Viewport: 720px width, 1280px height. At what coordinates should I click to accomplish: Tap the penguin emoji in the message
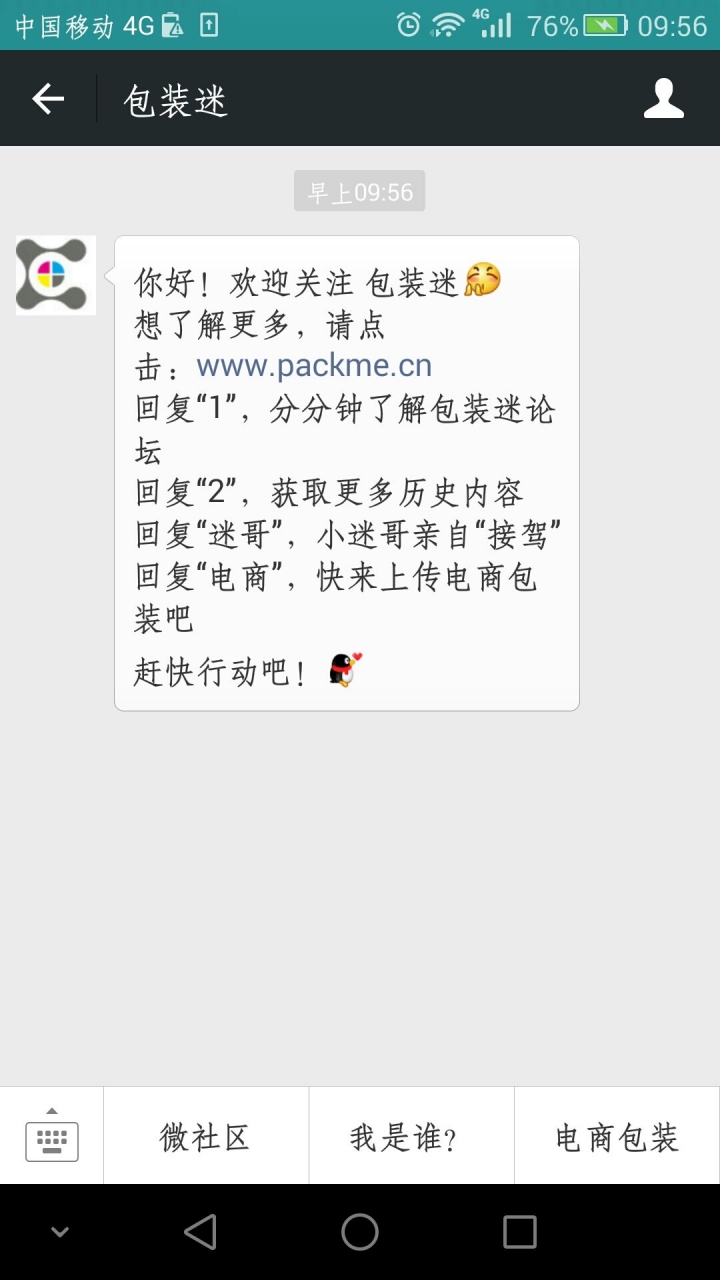click(x=342, y=668)
